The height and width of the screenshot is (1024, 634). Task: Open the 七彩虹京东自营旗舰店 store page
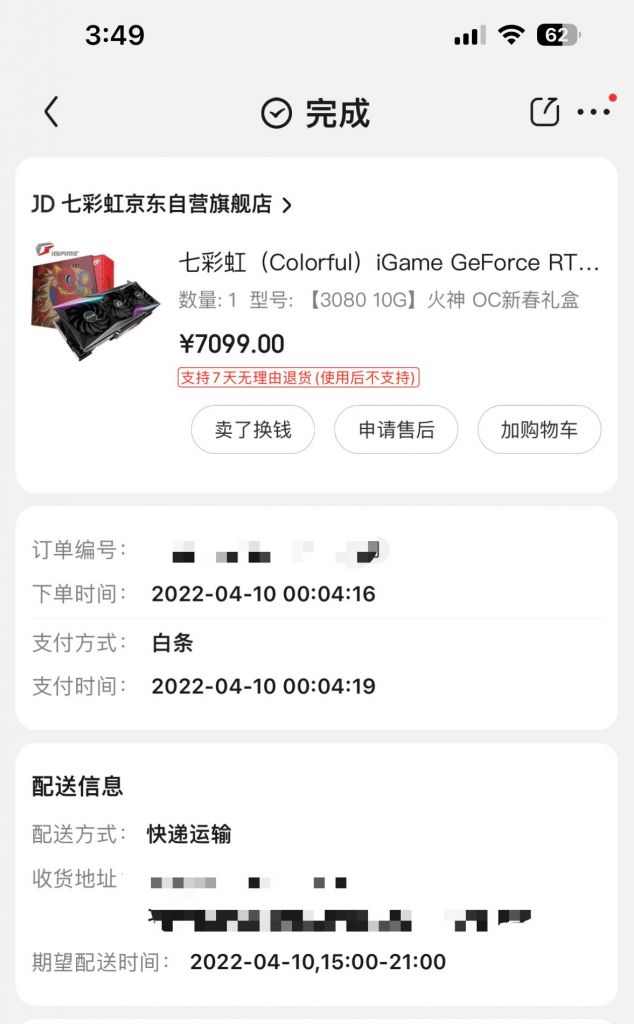(162, 205)
